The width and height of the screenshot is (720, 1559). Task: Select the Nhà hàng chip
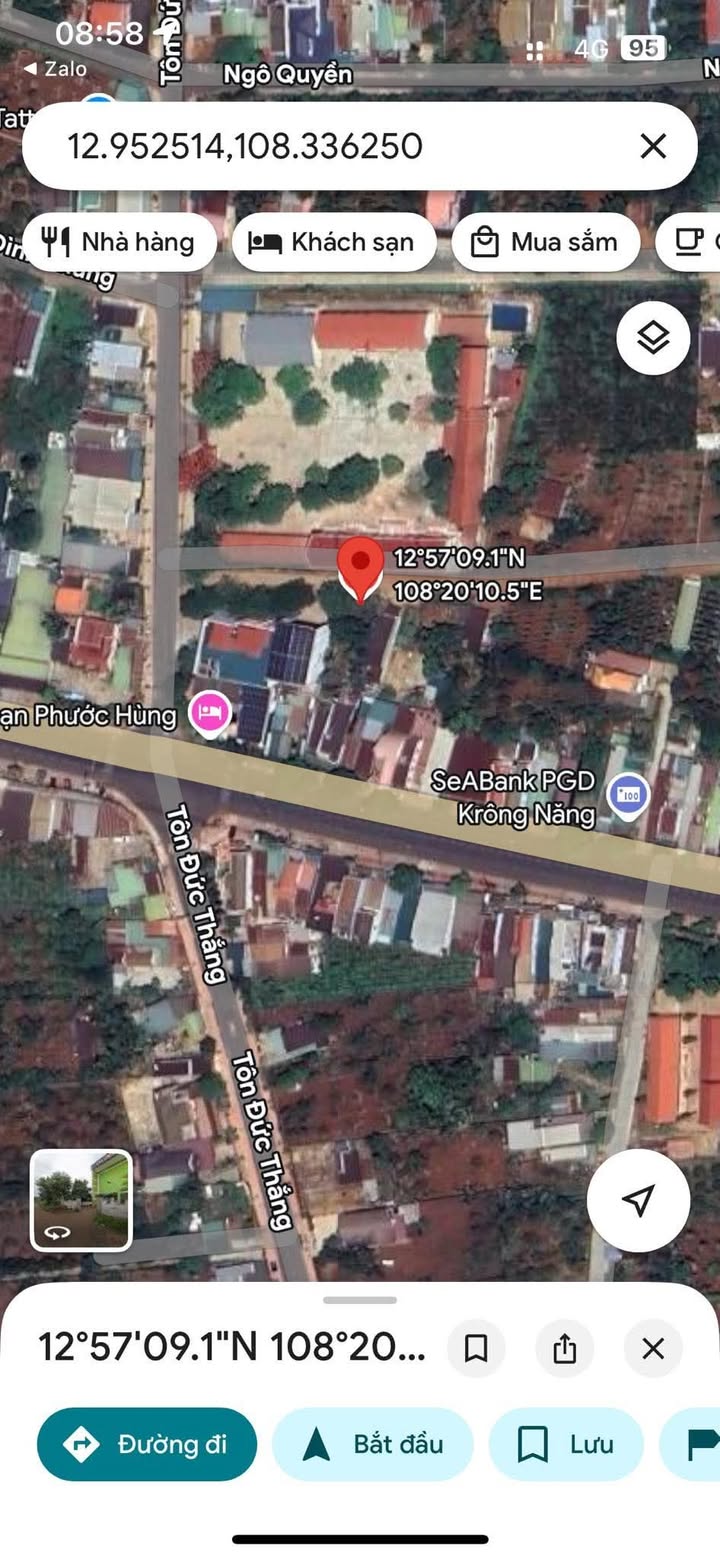coord(119,242)
